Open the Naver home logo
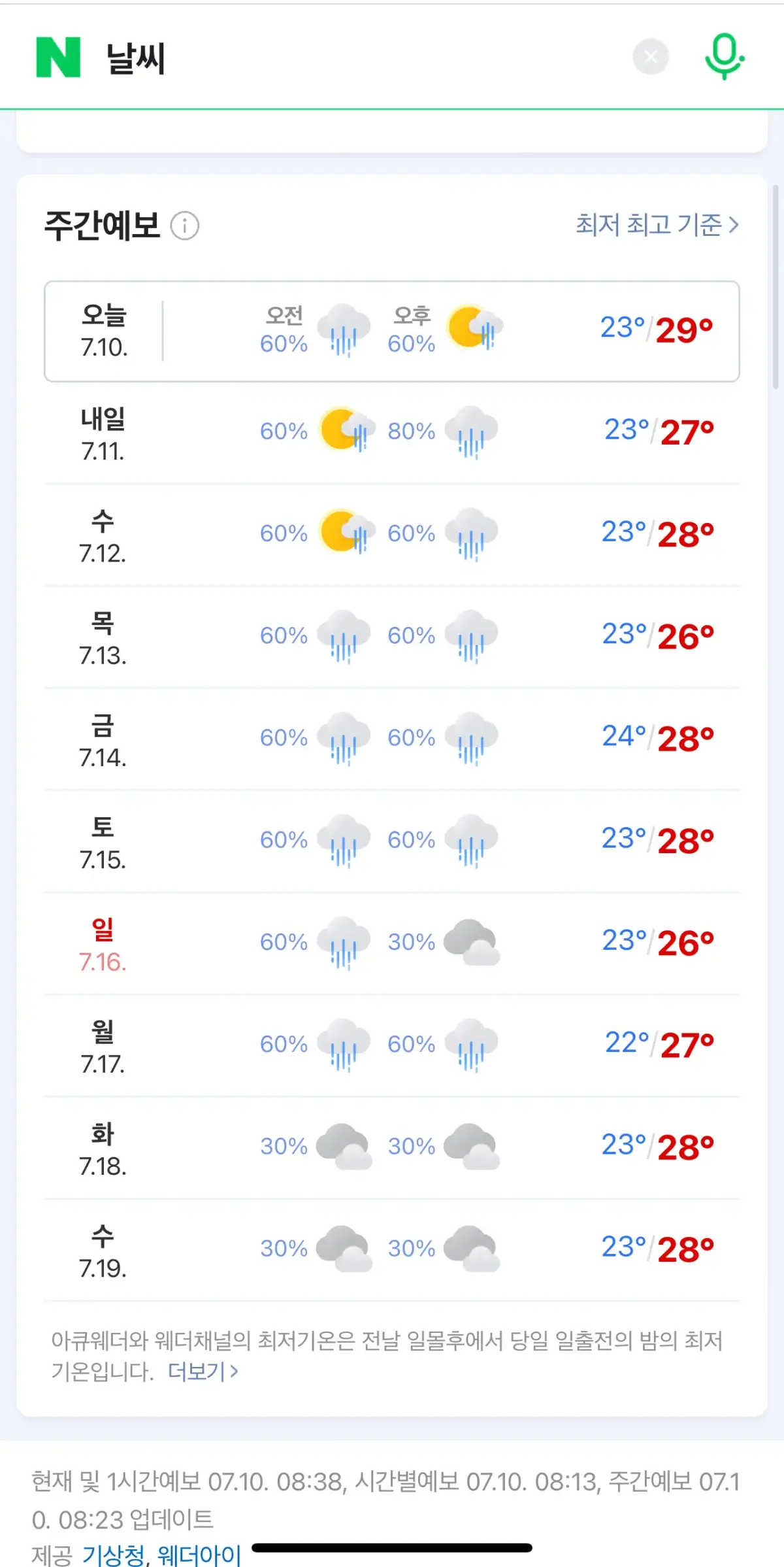Image resolution: width=784 pixels, height=1567 pixels. click(58, 58)
